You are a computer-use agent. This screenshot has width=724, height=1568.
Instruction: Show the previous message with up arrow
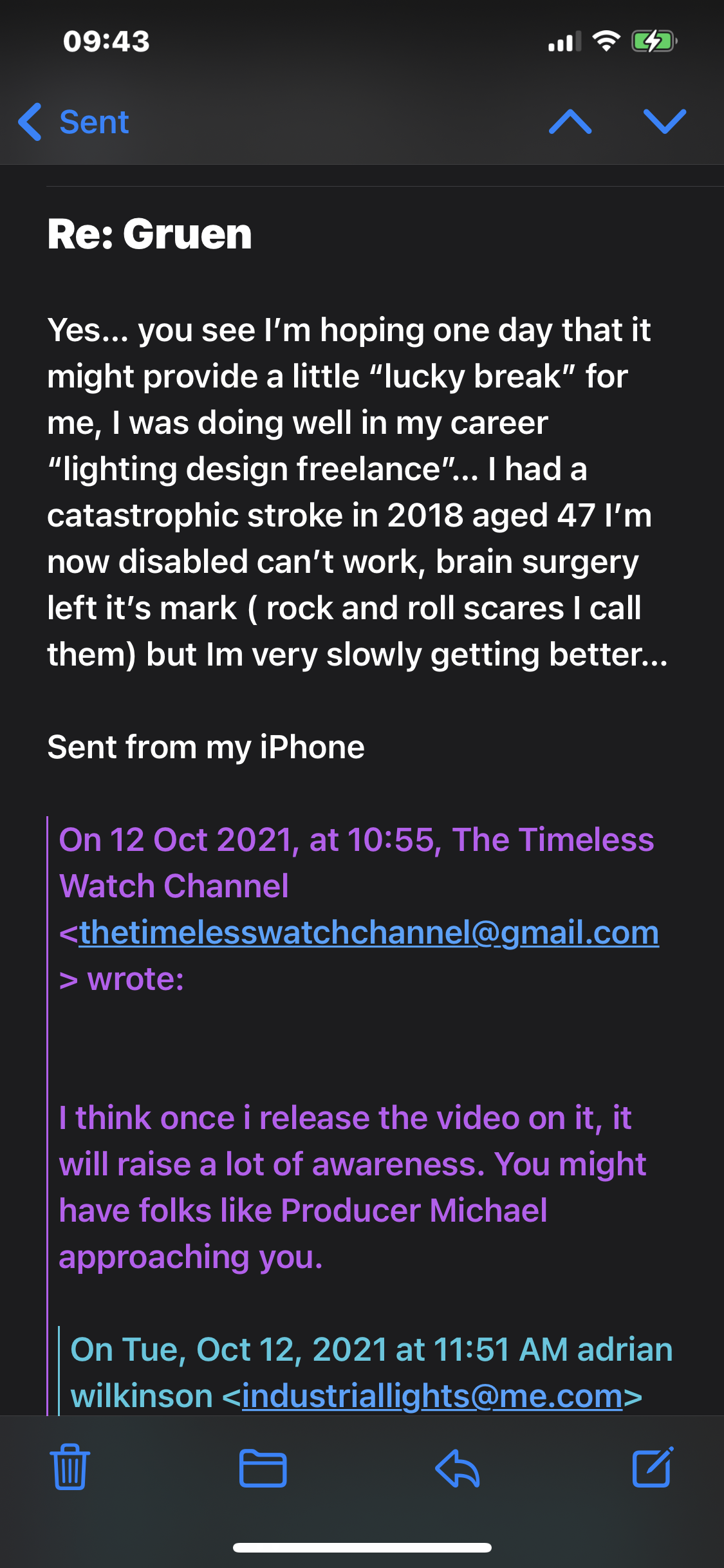click(570, 122)
